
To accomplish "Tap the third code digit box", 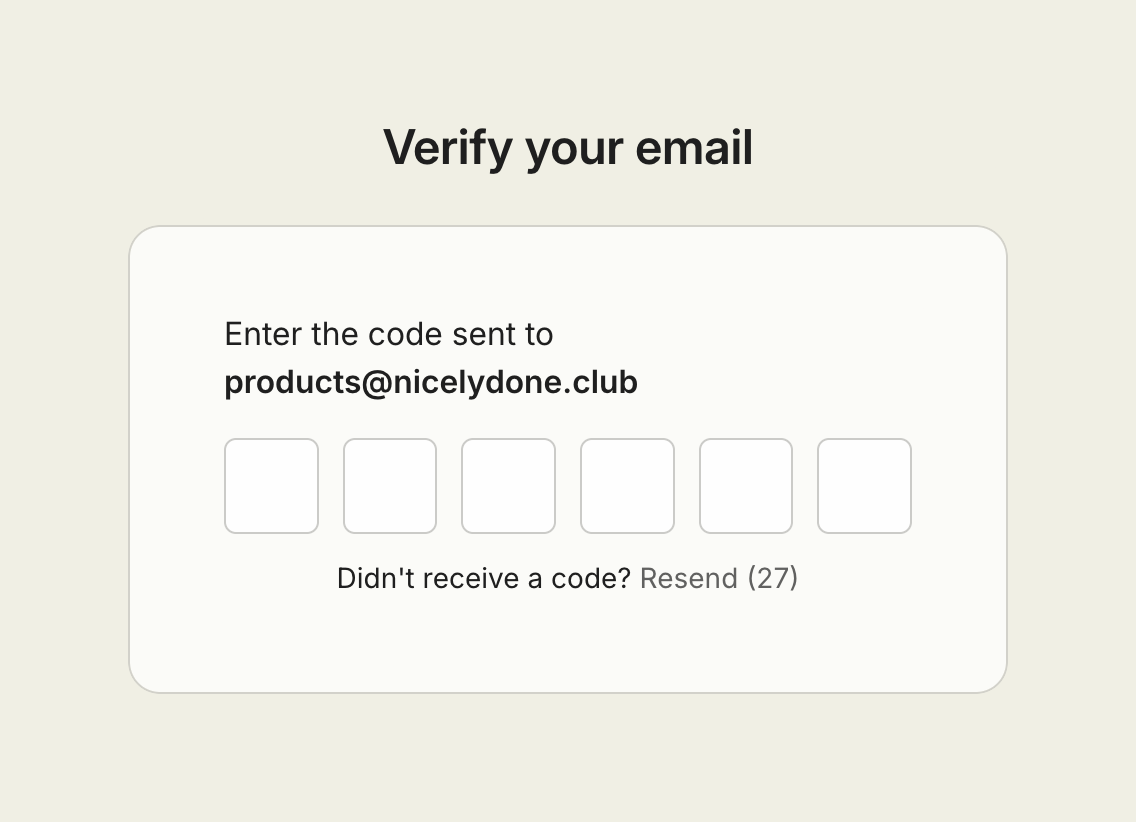I will [x=508, y=486].
